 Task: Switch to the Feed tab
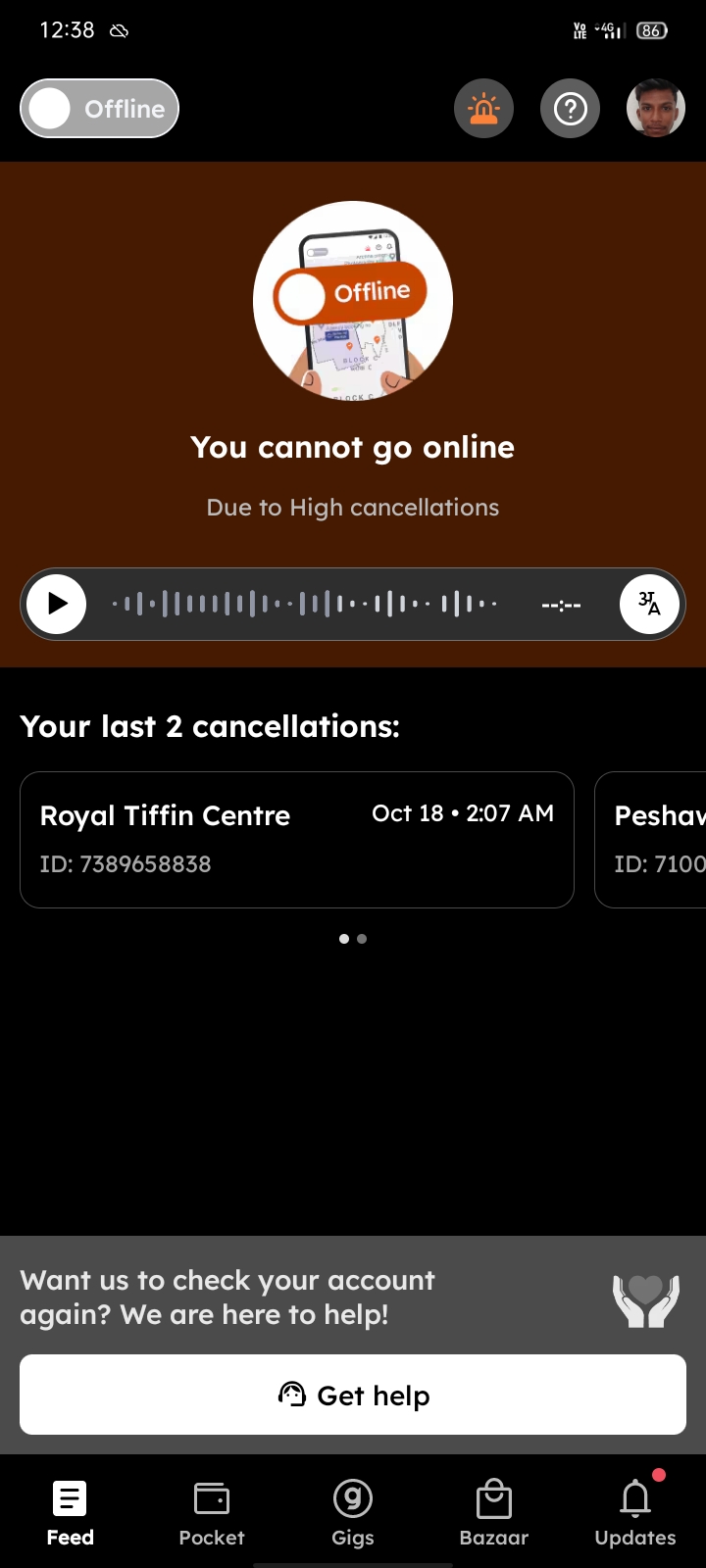pyautogui.click(x=71, y=1512)
